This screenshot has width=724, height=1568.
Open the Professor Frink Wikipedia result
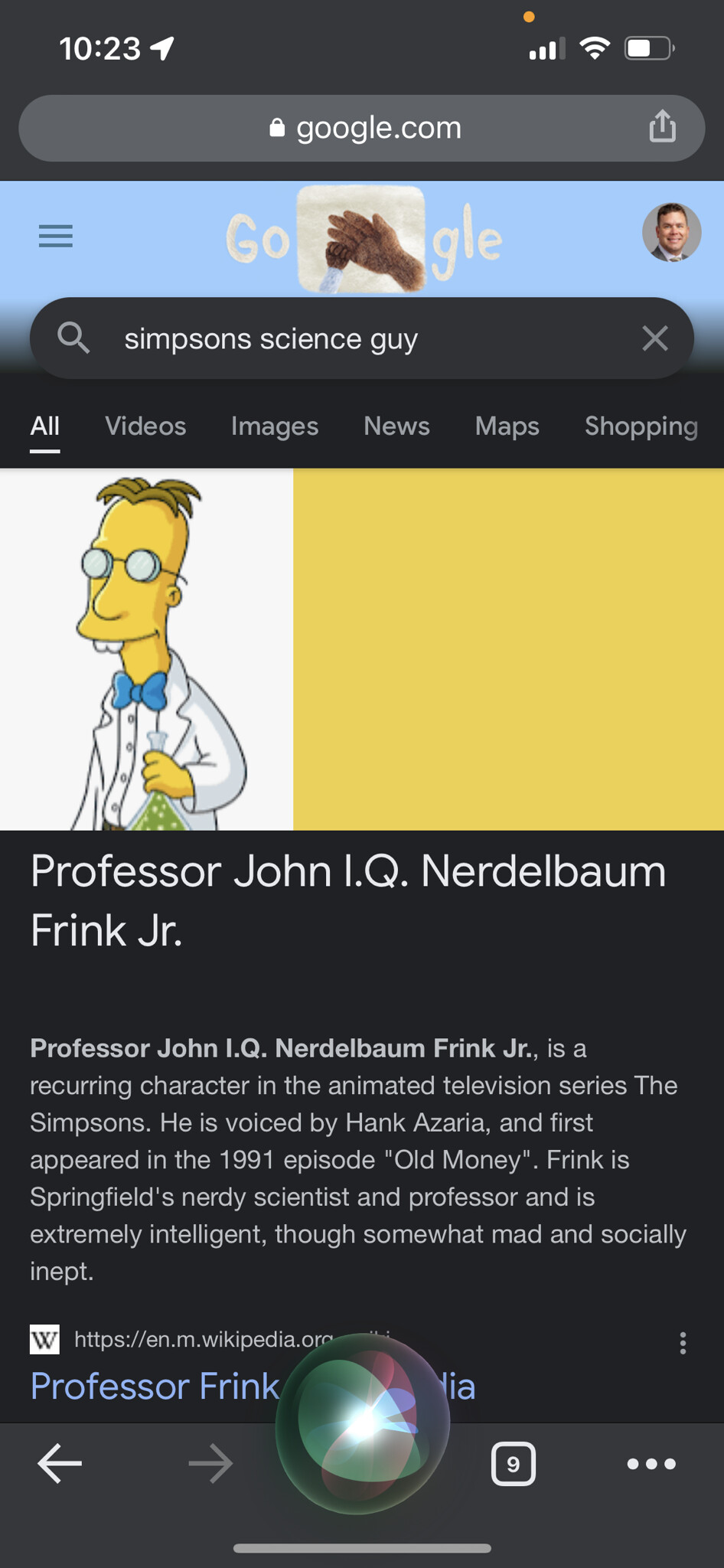(x=153, y=1387)
